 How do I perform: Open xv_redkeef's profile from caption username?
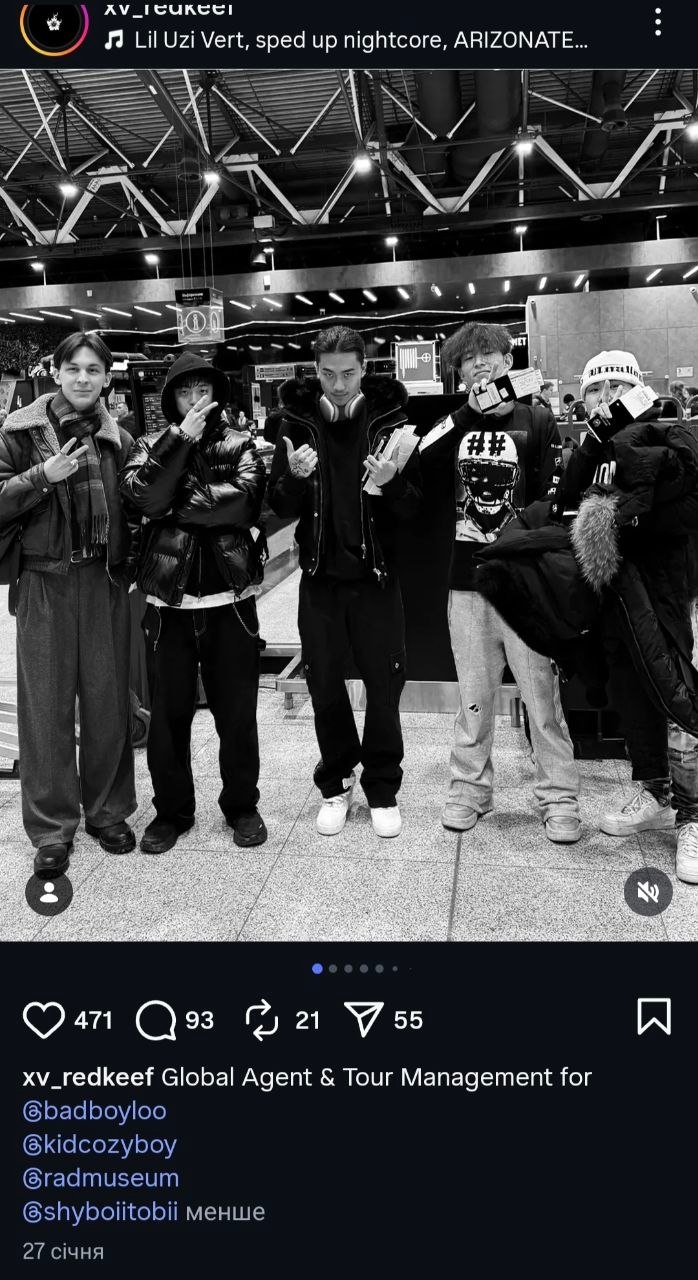(x=88, y=1077)
